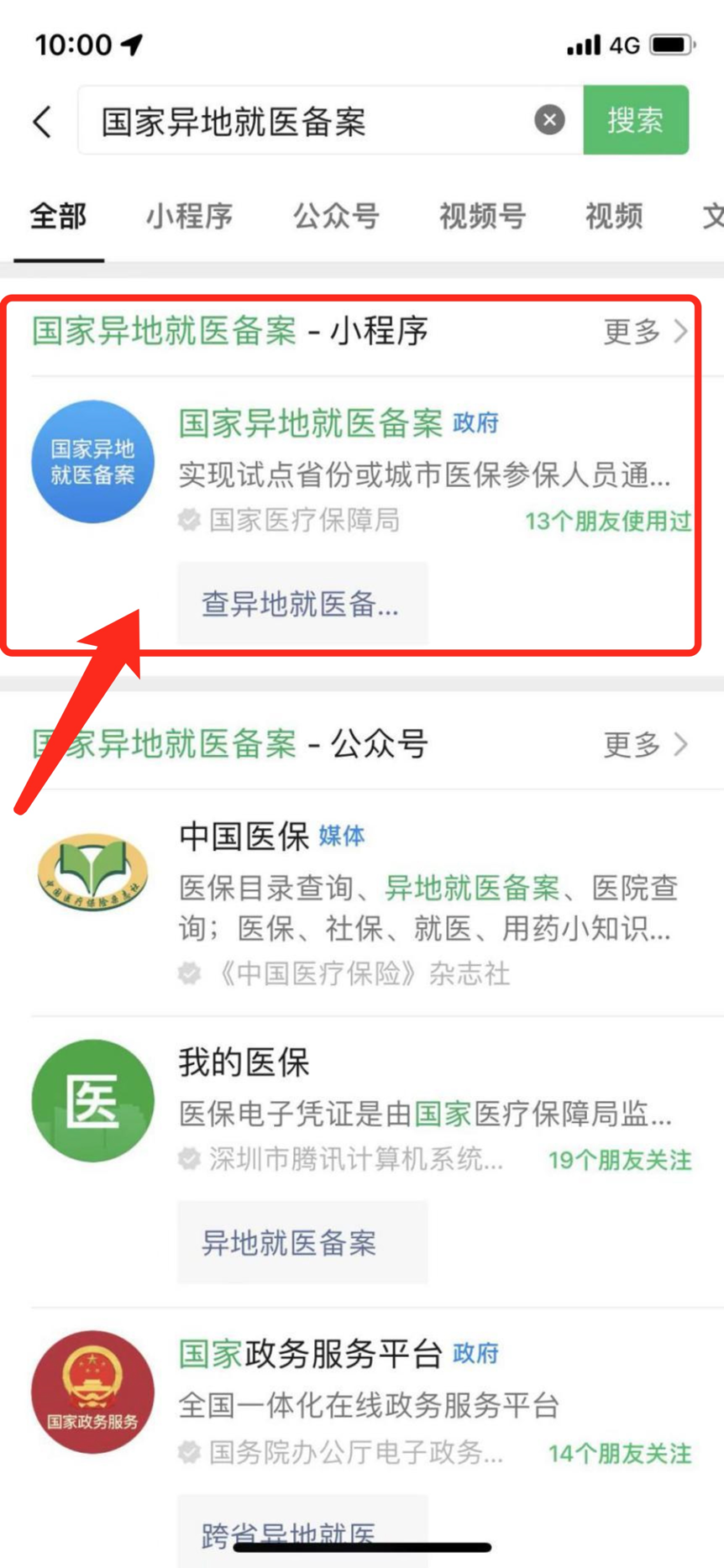Viewport: 724px width, 1568px height.
Task: Tap the 查异地就医备... shortcut button
Action: 302,604
